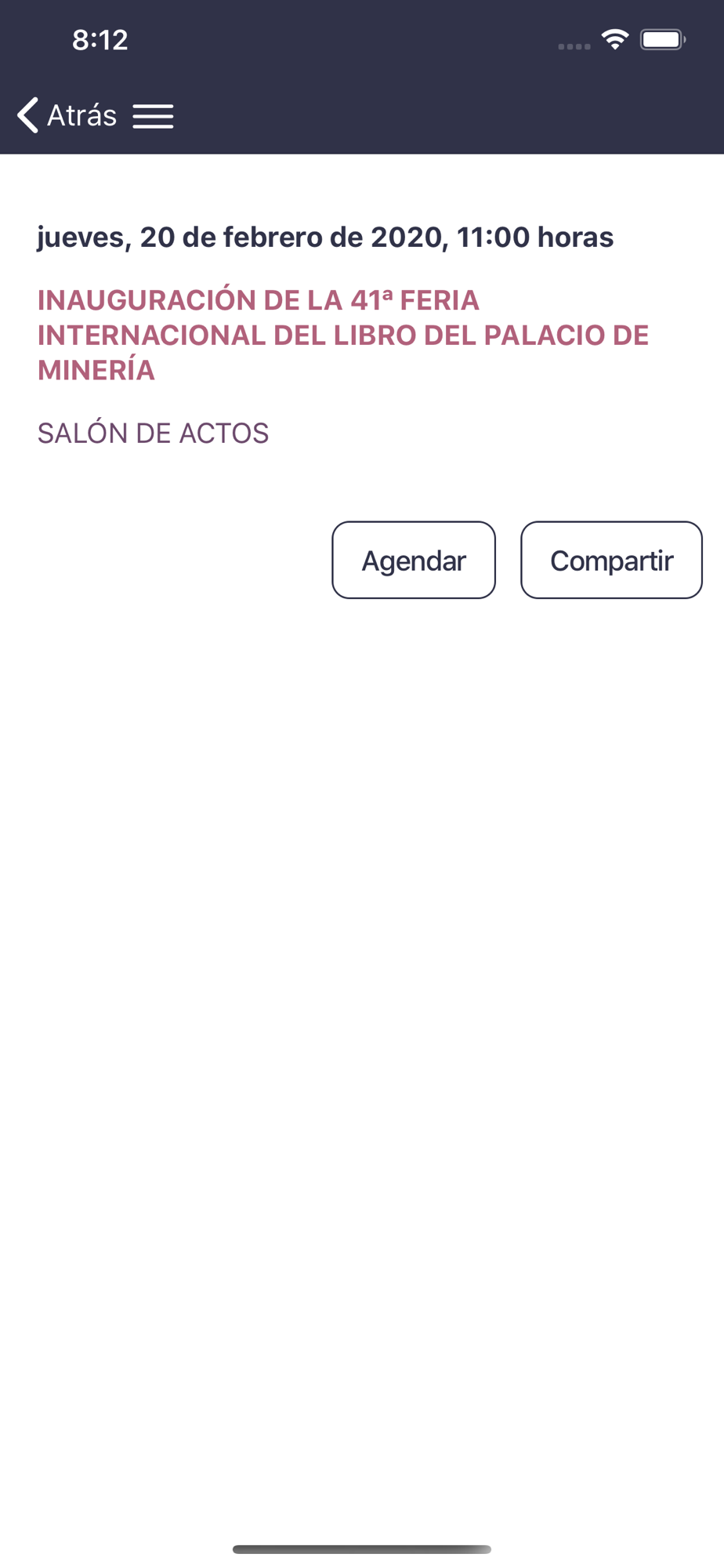Image resolution: width=724 pixels, height=1568 pixels.
Task: Open the hamburger menu
Action: coord(153,116)
